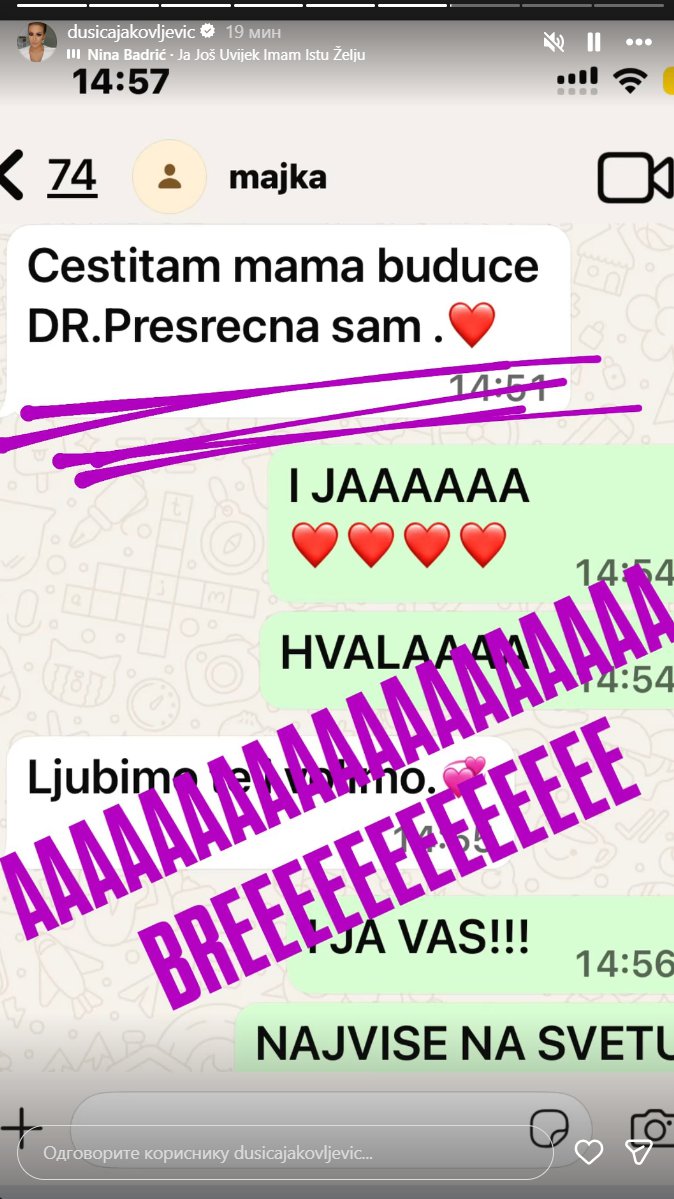The image size is (674, 1199).
Task: Unmute the story sound
Action: click(554, 41)
